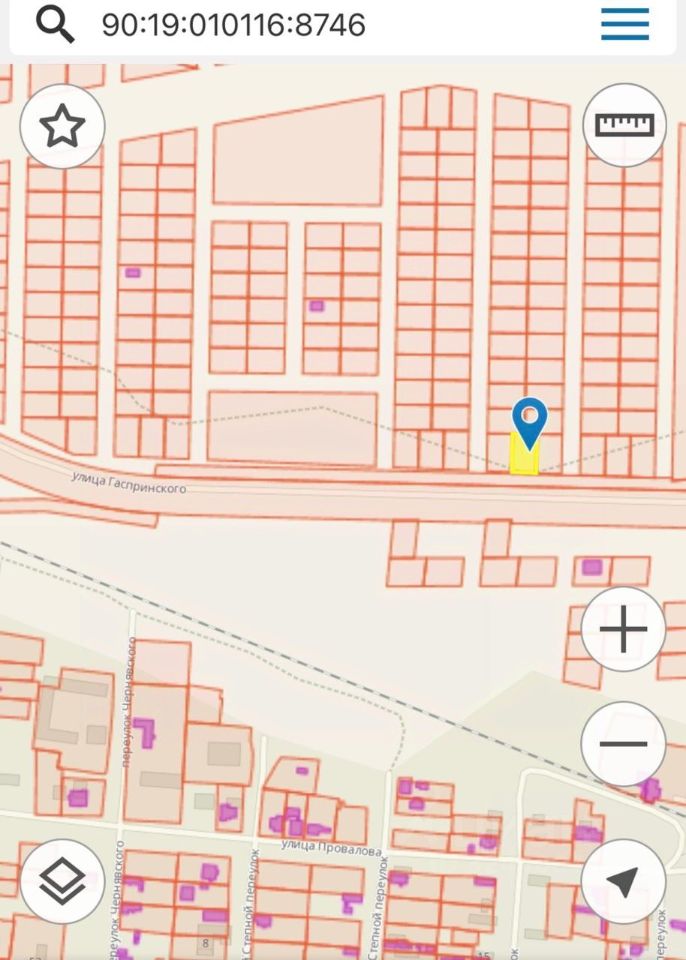
Task: Edit the cadastral number search field
Action: click(300, 24)
